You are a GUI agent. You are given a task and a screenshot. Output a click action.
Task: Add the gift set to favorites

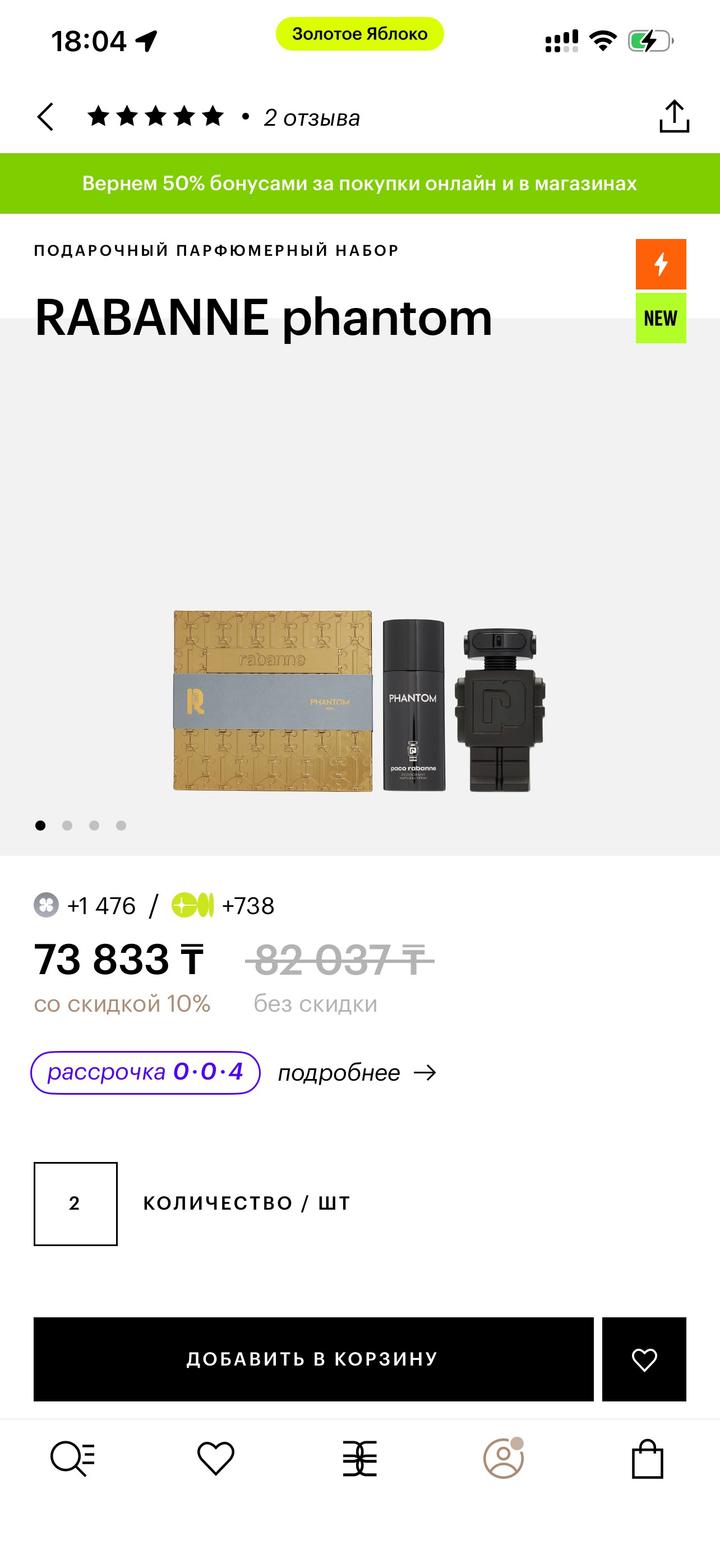click(644, 1359)
